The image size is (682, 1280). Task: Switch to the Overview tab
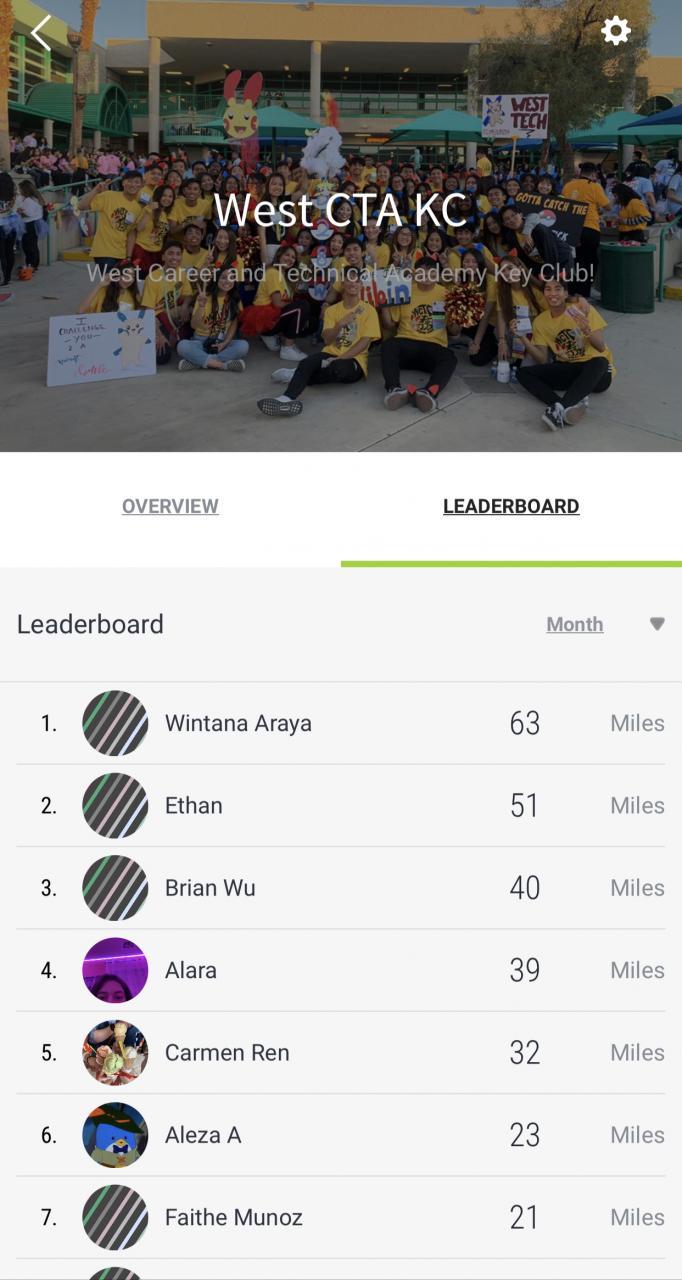[x=170, y=507]
